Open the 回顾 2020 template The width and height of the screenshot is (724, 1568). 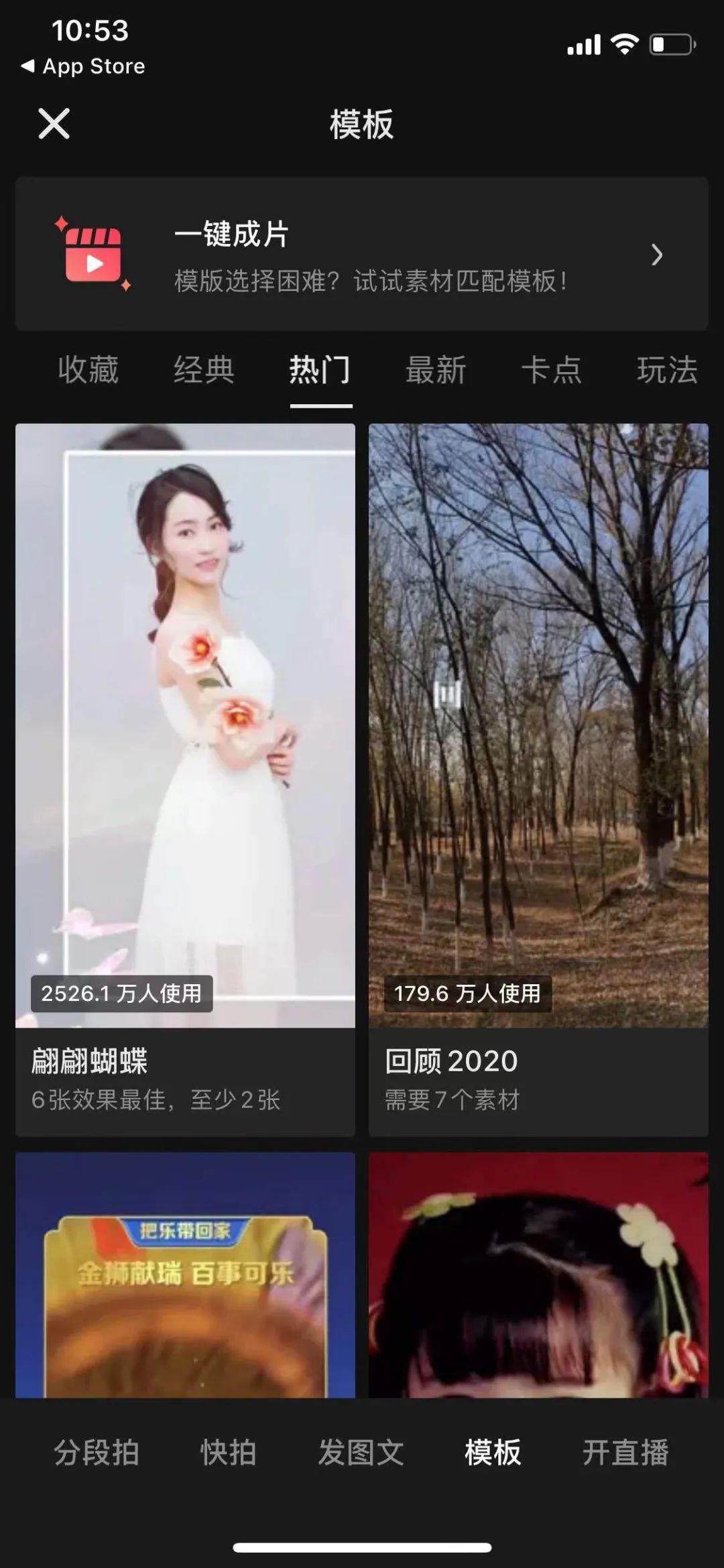[x=538, y=737]
